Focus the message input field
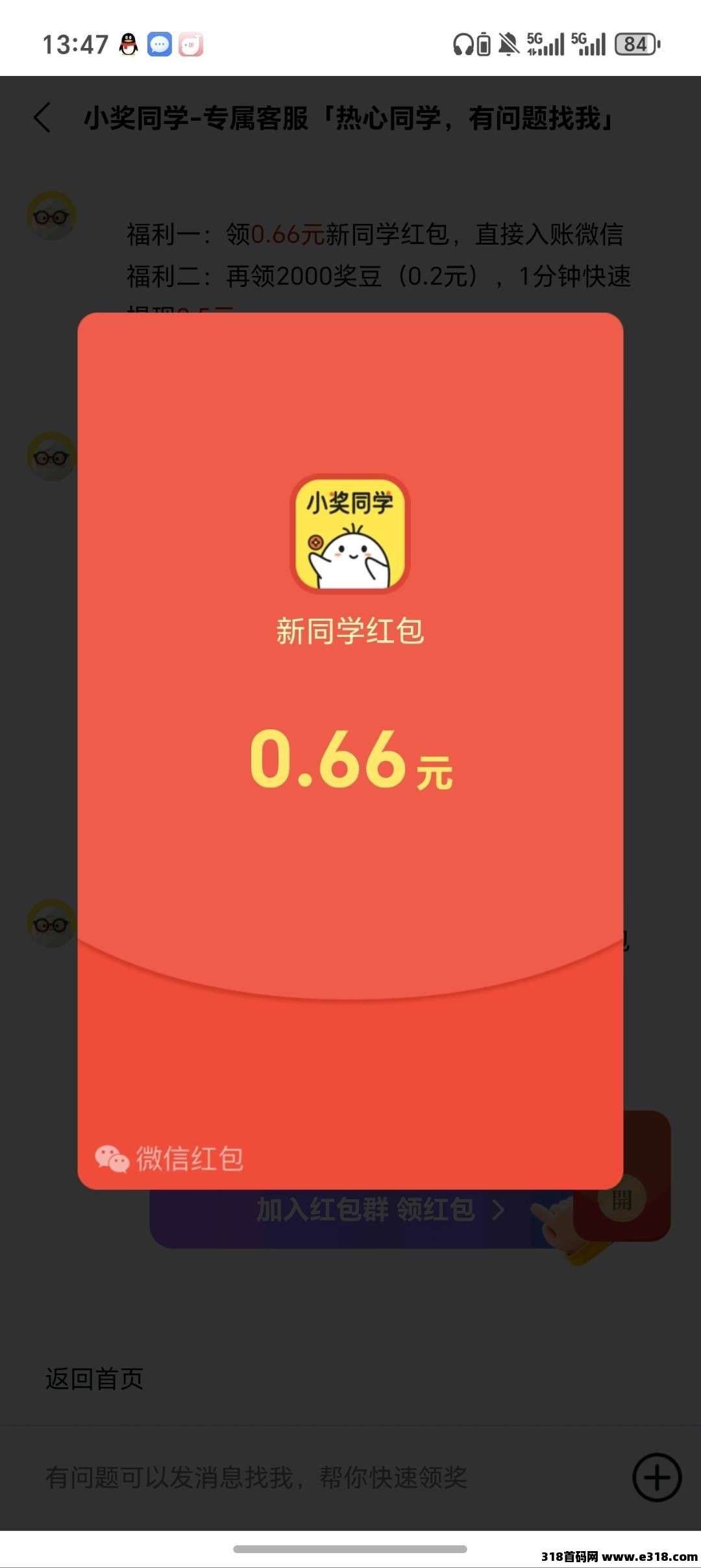The height and width of the screenshot is (1568, 701). (325, 1478)
